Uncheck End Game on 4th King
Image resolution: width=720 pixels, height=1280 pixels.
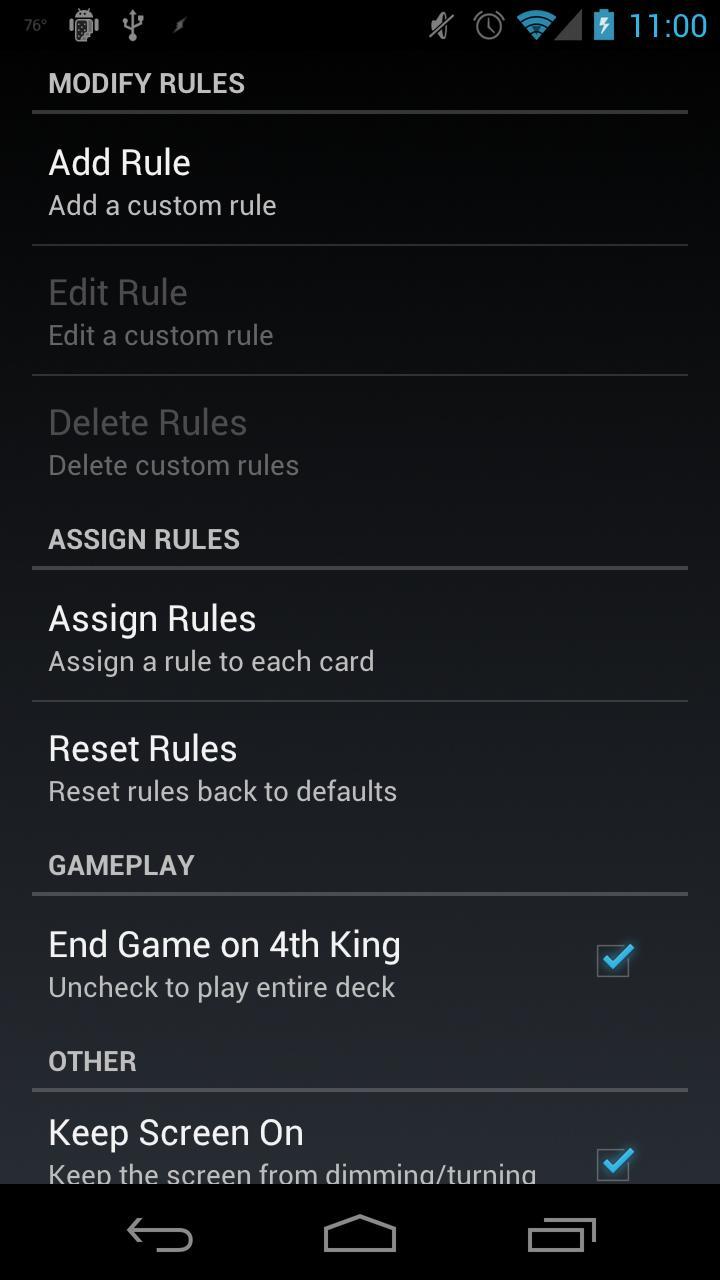click(613, 960)
